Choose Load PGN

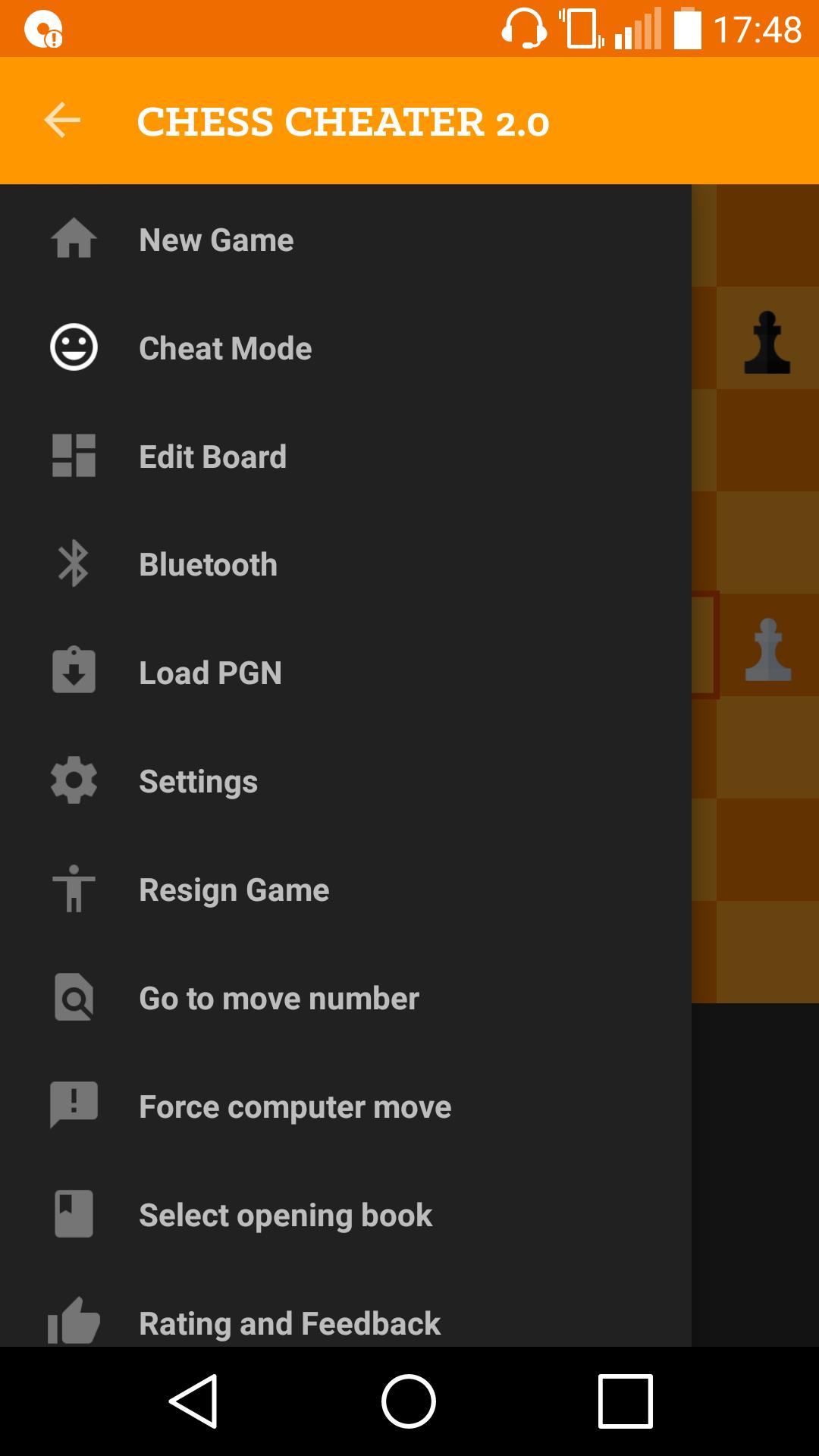pos(210,673)
